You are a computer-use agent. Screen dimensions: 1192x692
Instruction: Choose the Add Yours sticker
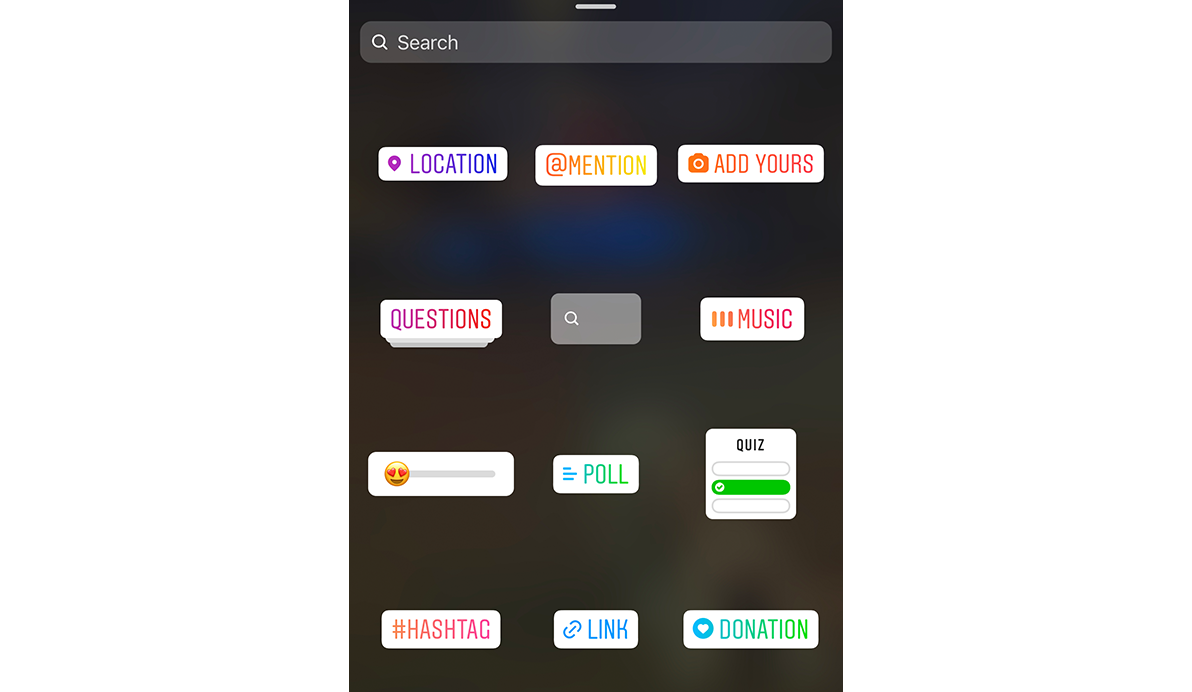pos(750,164)
